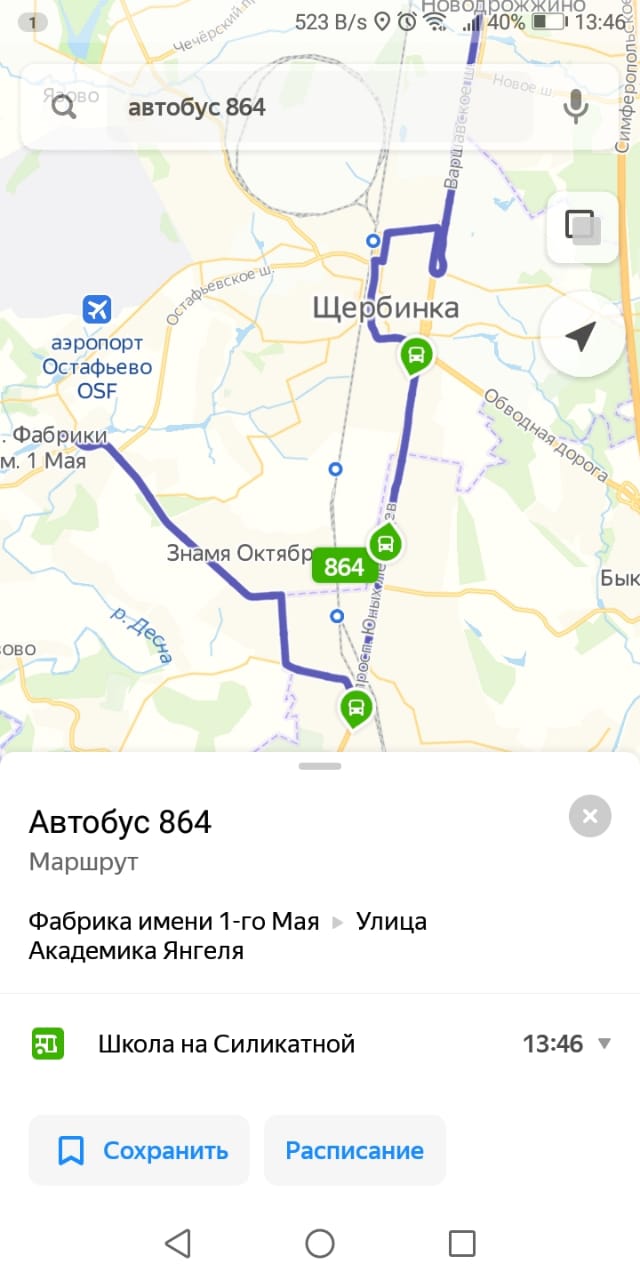Tap the green 864 route label on the map

(344, 567)
